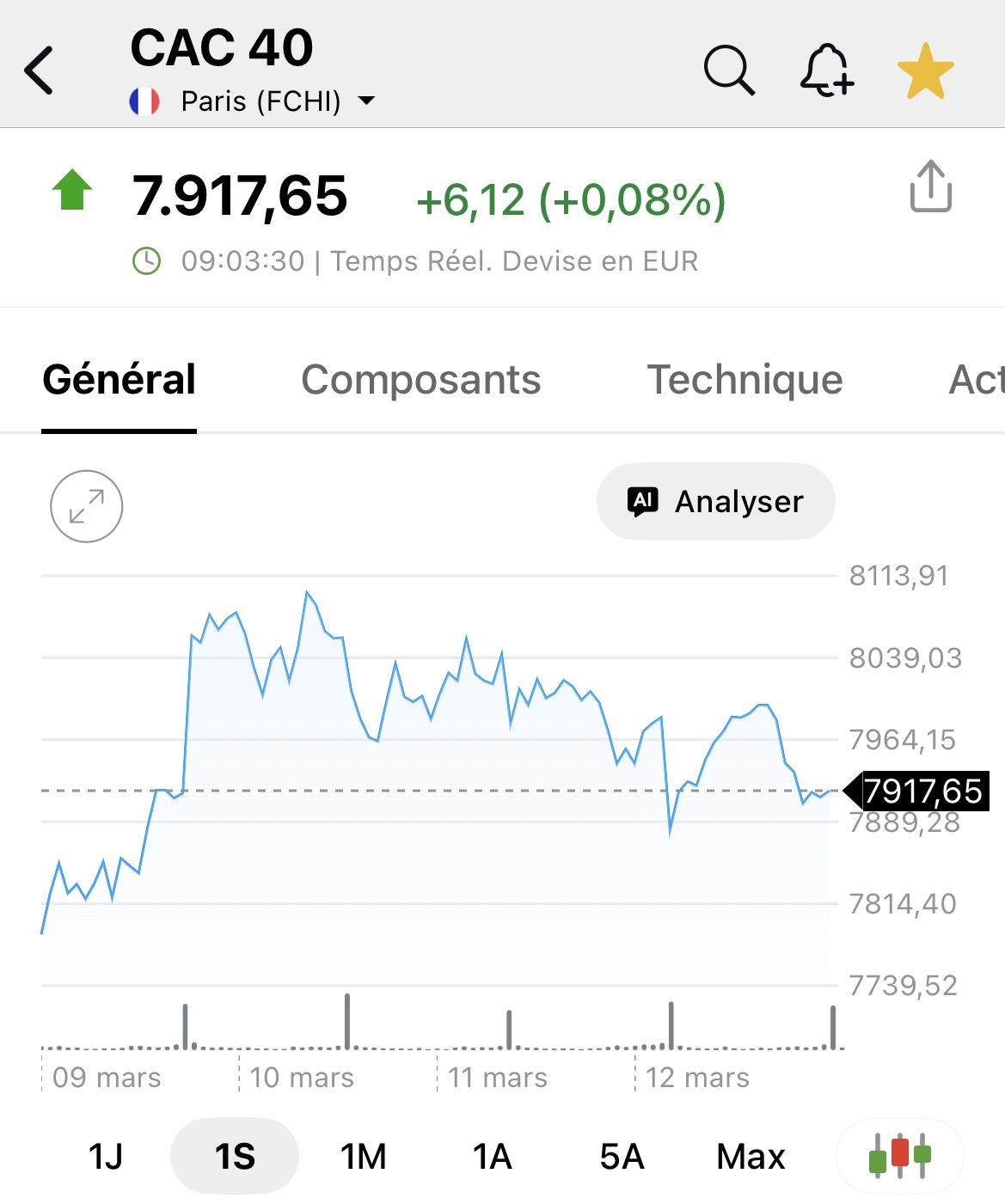Show the 5A chart range
1005x1204 pixels.
622,1157
